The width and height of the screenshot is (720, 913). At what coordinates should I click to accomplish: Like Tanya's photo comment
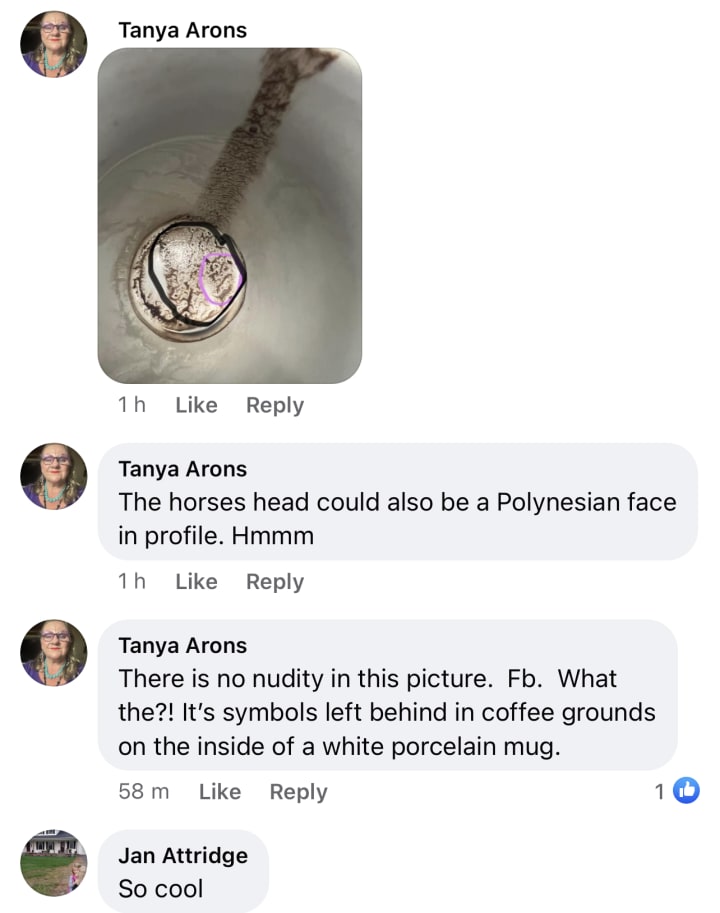tap(196, 405)
